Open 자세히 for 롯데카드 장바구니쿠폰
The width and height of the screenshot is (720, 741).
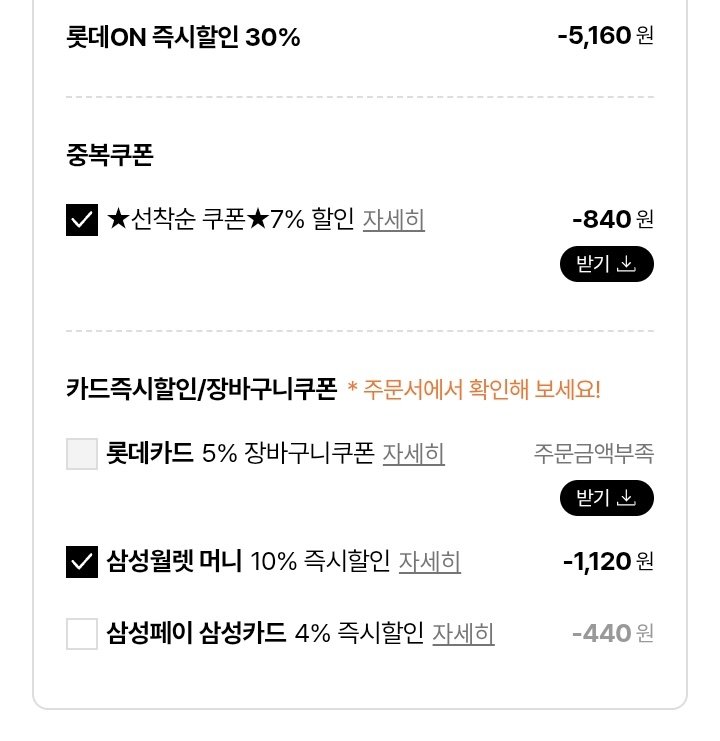point(413,456)
